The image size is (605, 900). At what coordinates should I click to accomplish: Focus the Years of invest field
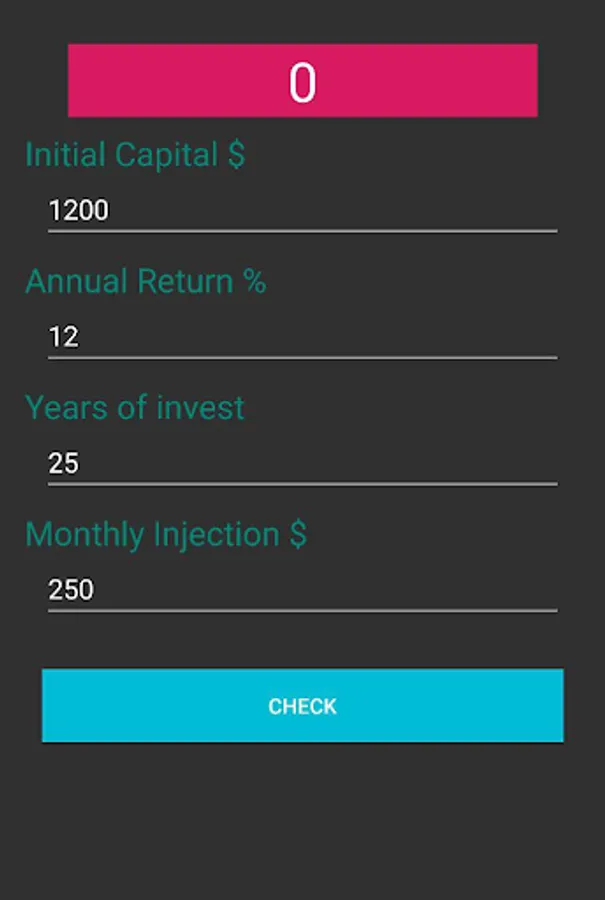click(302, 464)
